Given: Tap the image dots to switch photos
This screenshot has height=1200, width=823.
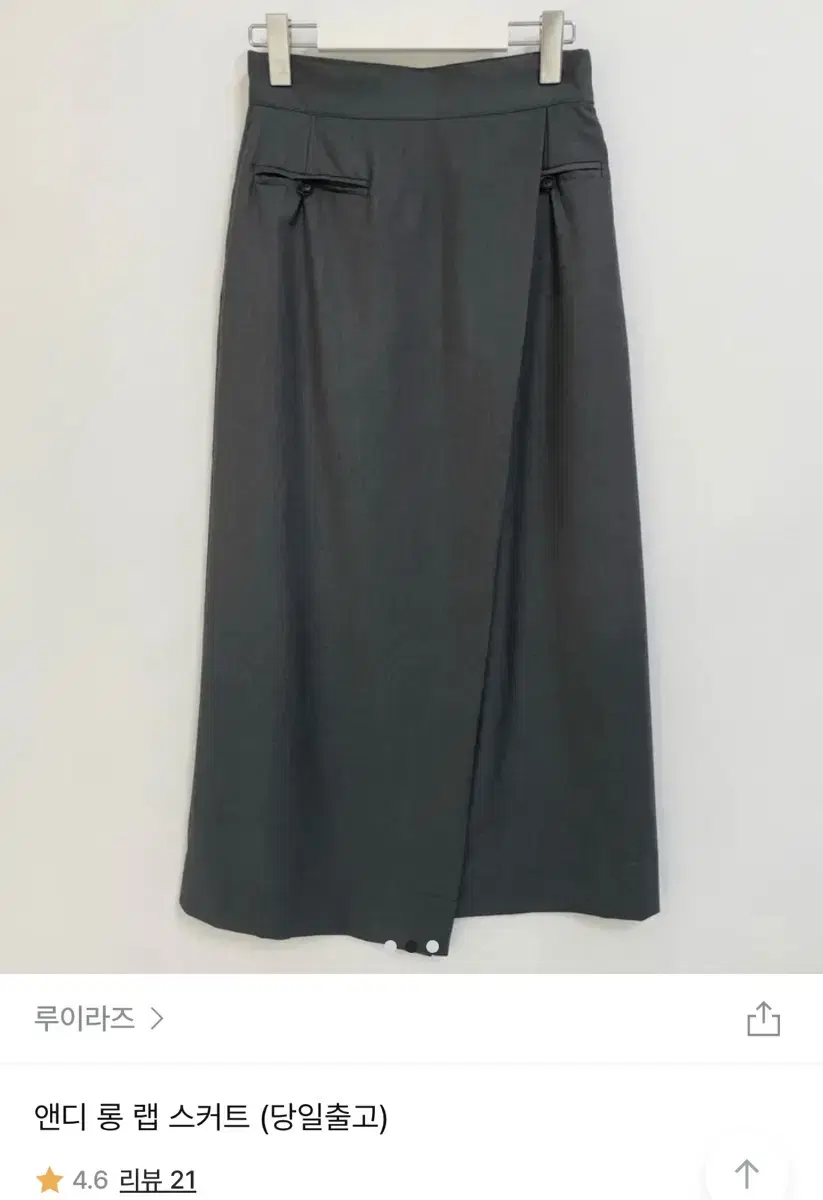Looking at the screenshot, I should 411,945.
